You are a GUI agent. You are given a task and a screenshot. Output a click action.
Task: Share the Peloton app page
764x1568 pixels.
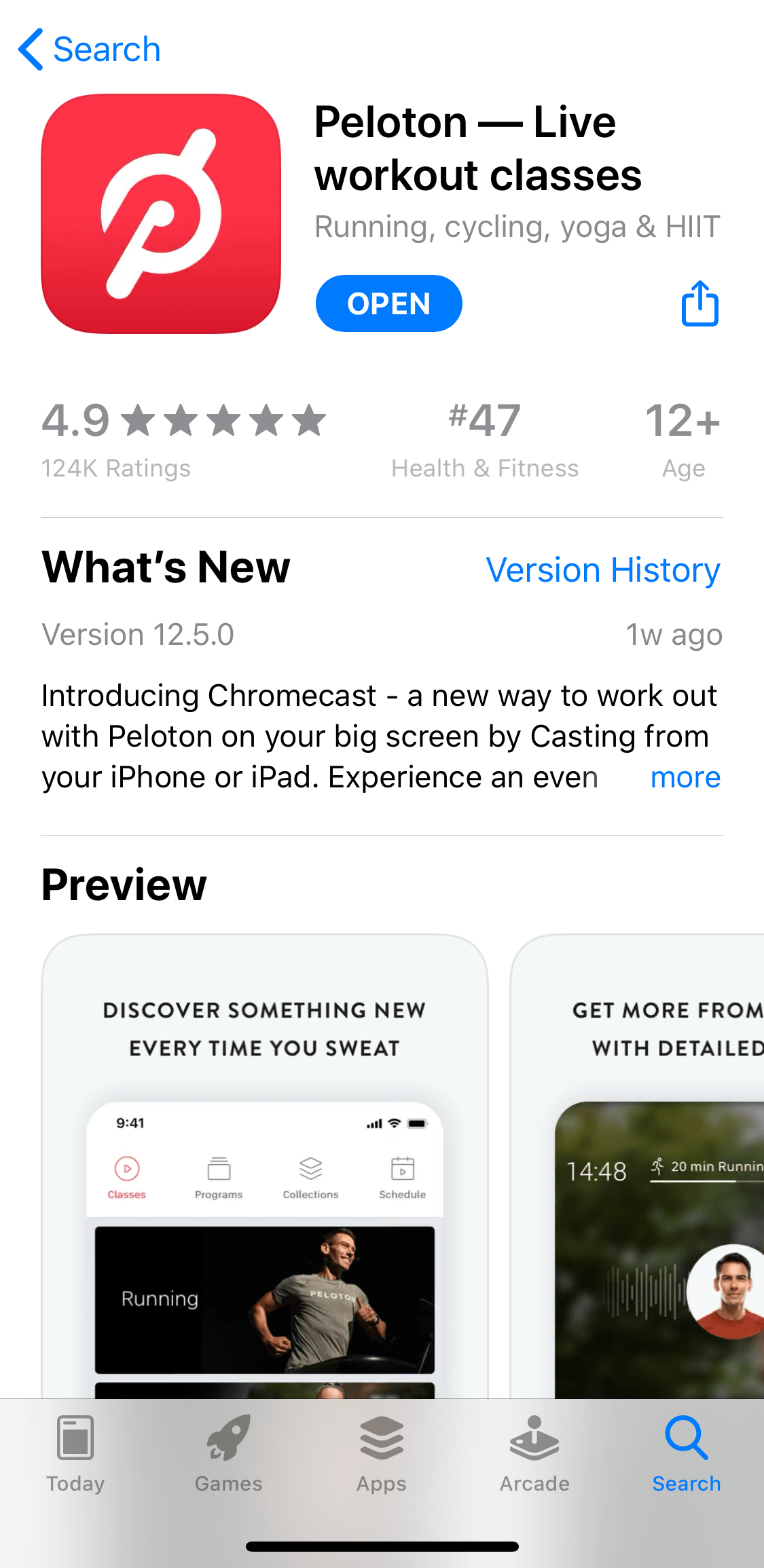click(700, 303)
